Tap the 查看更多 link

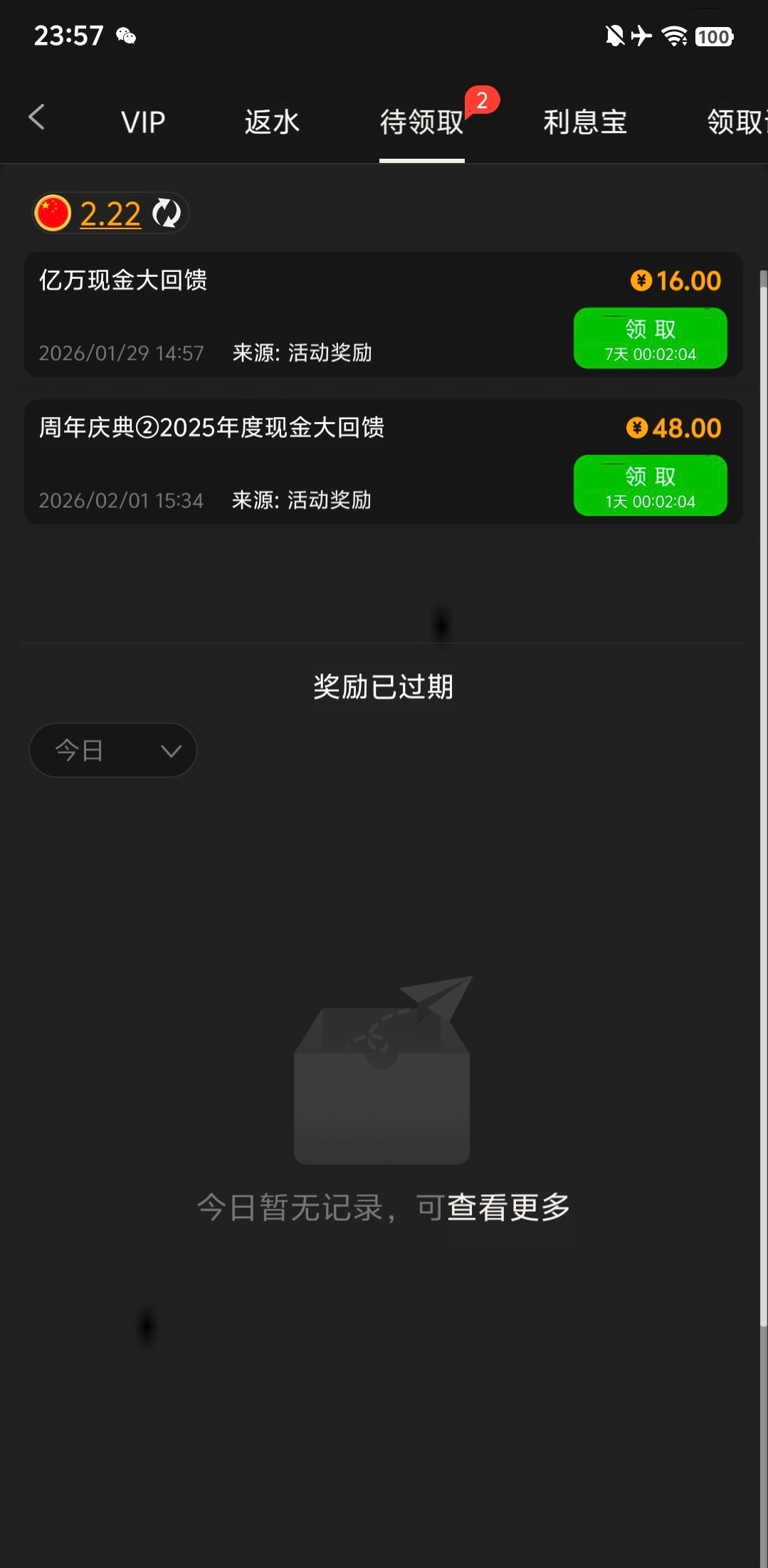tap(508, 1207)
